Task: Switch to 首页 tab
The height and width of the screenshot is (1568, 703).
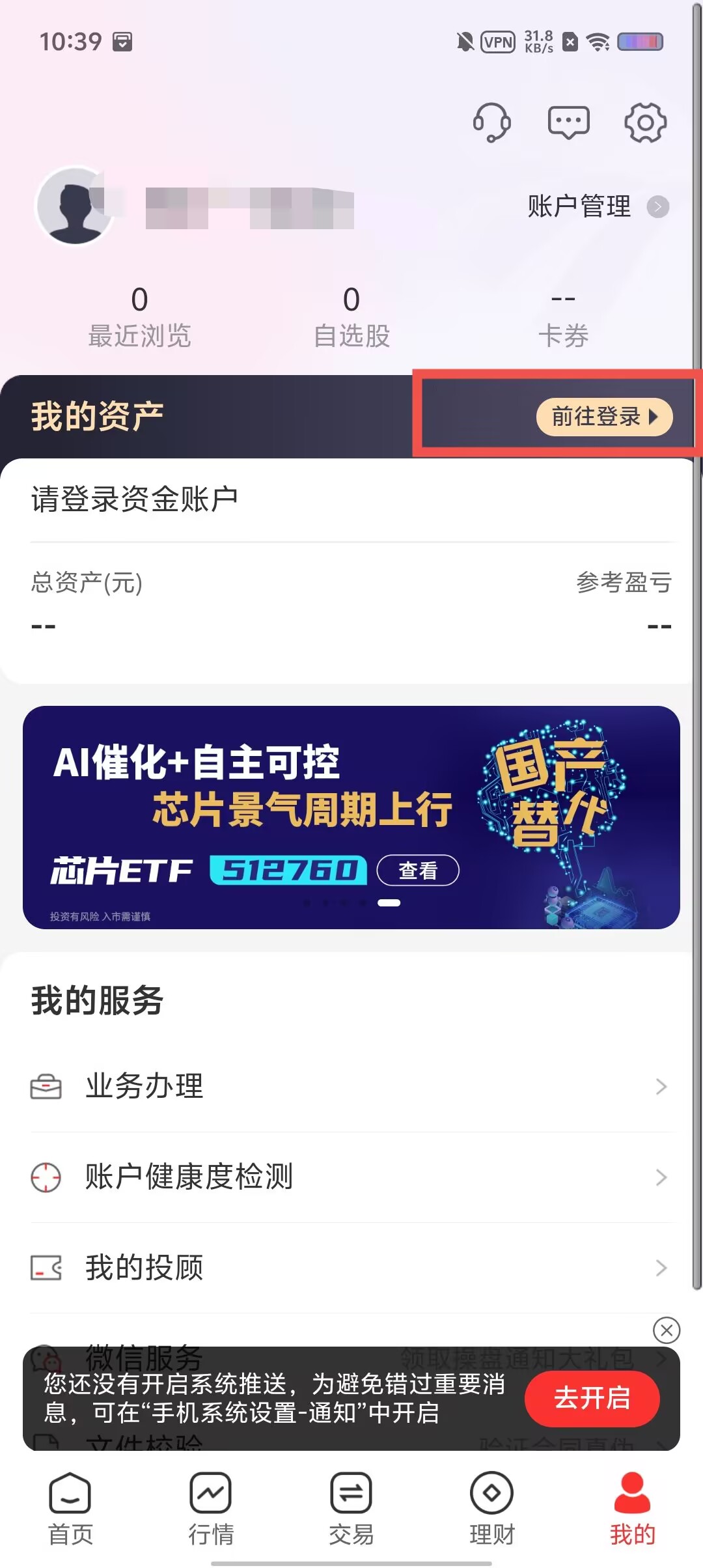Action: pyautogui.click(x=70, y=1509)
